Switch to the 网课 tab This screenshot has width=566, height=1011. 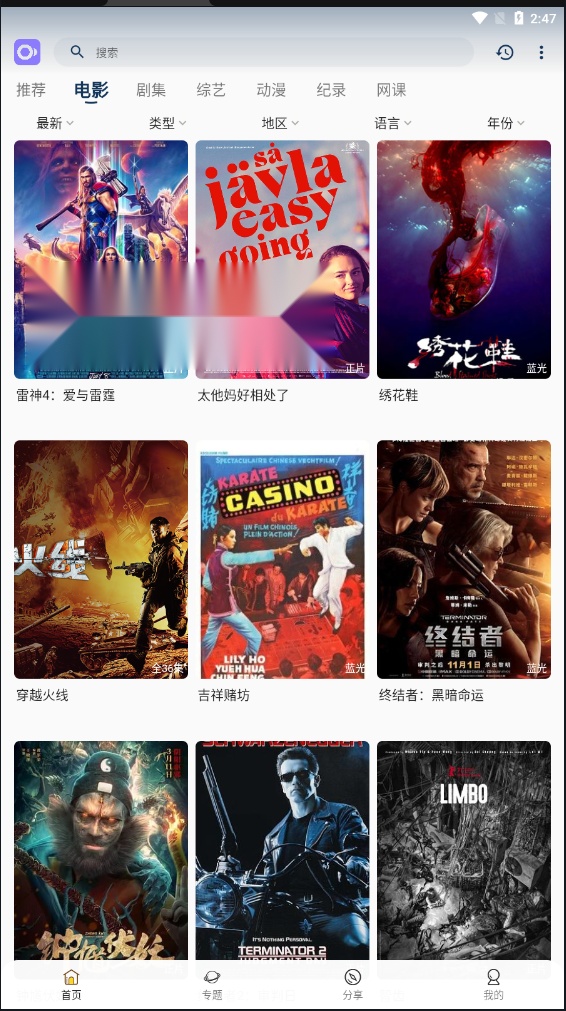[391, 90]
